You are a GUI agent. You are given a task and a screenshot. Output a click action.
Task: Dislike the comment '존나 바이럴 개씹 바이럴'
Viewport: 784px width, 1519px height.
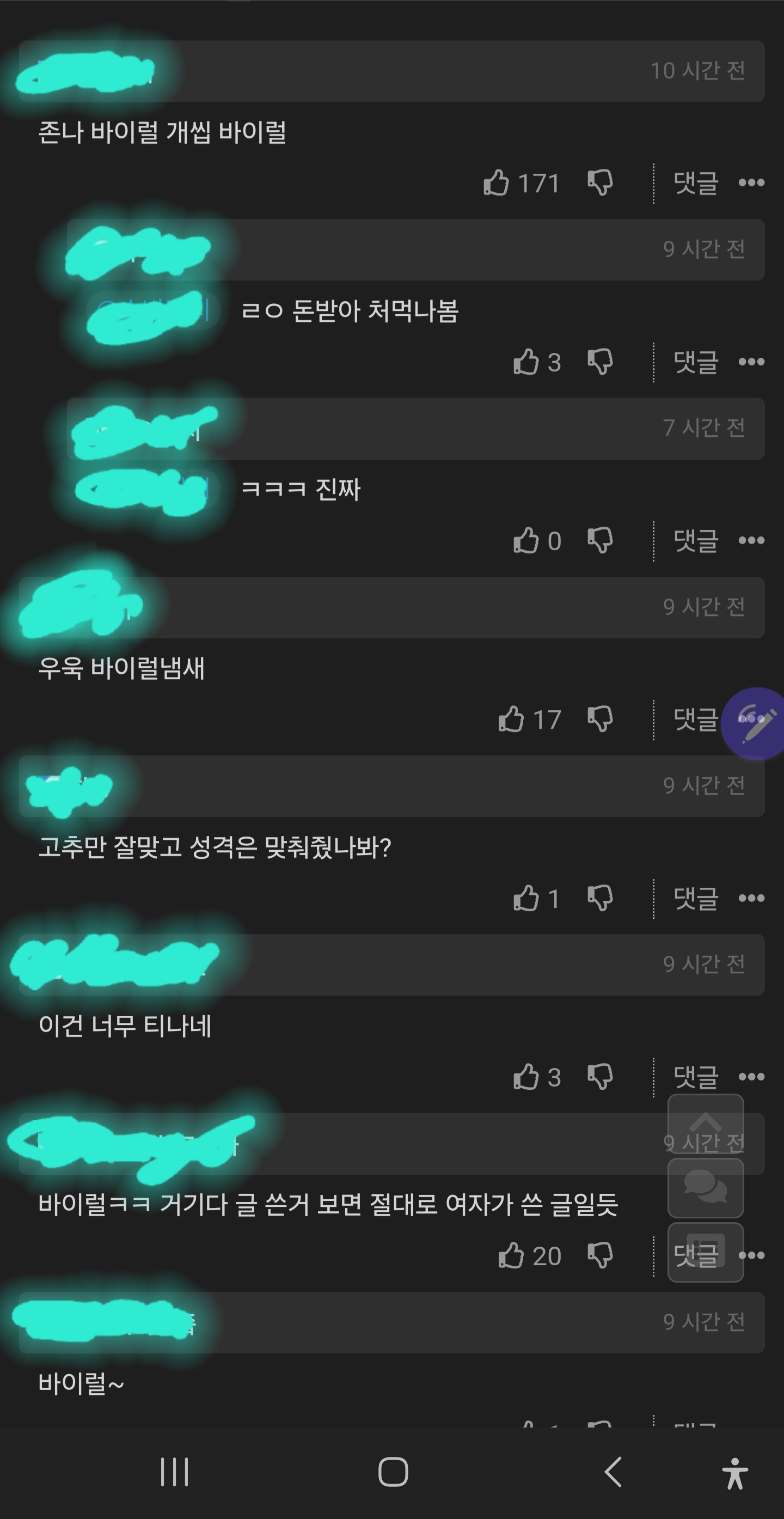[600, 183]
